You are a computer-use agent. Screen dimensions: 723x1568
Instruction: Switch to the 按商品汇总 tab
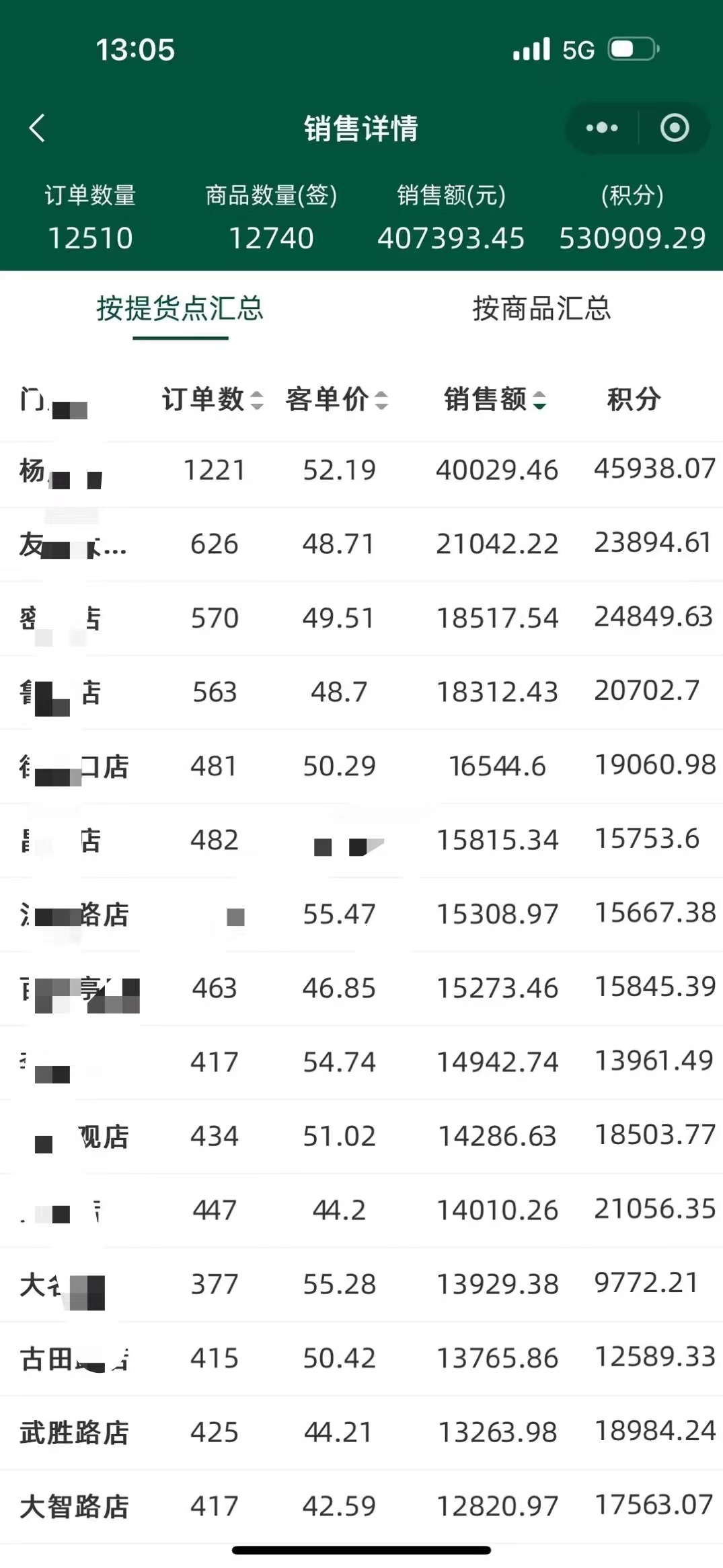(541, 309)
